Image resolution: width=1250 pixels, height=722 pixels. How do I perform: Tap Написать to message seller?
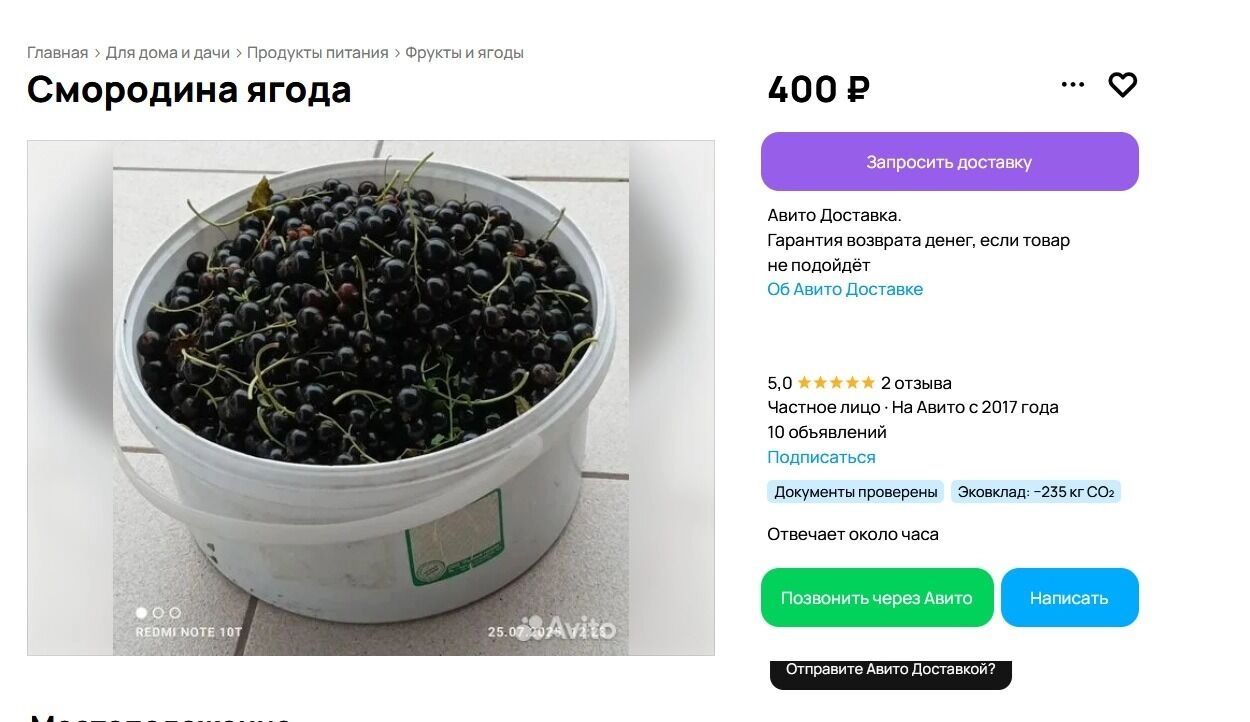[1068, 598]
